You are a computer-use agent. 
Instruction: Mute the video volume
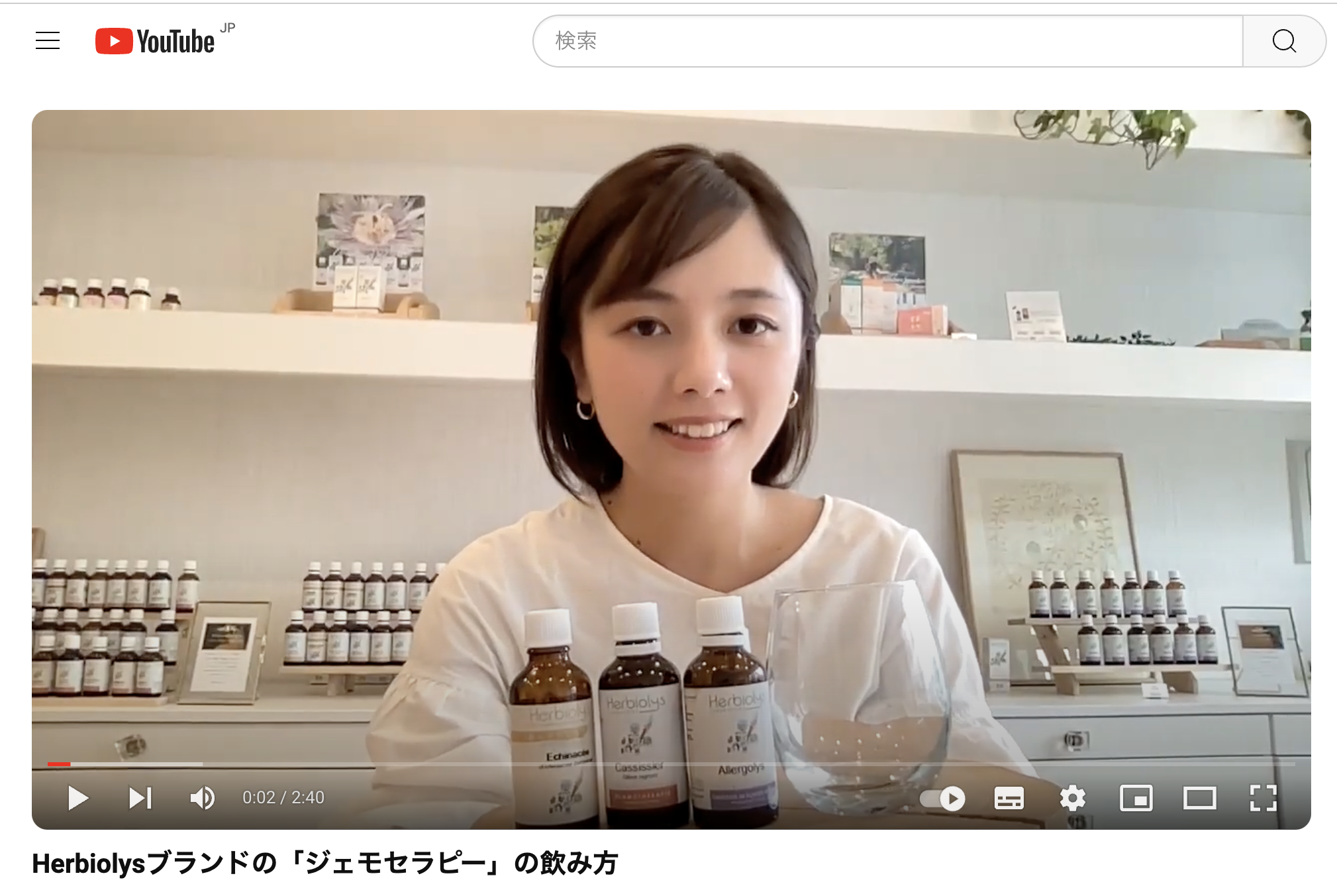202,798
